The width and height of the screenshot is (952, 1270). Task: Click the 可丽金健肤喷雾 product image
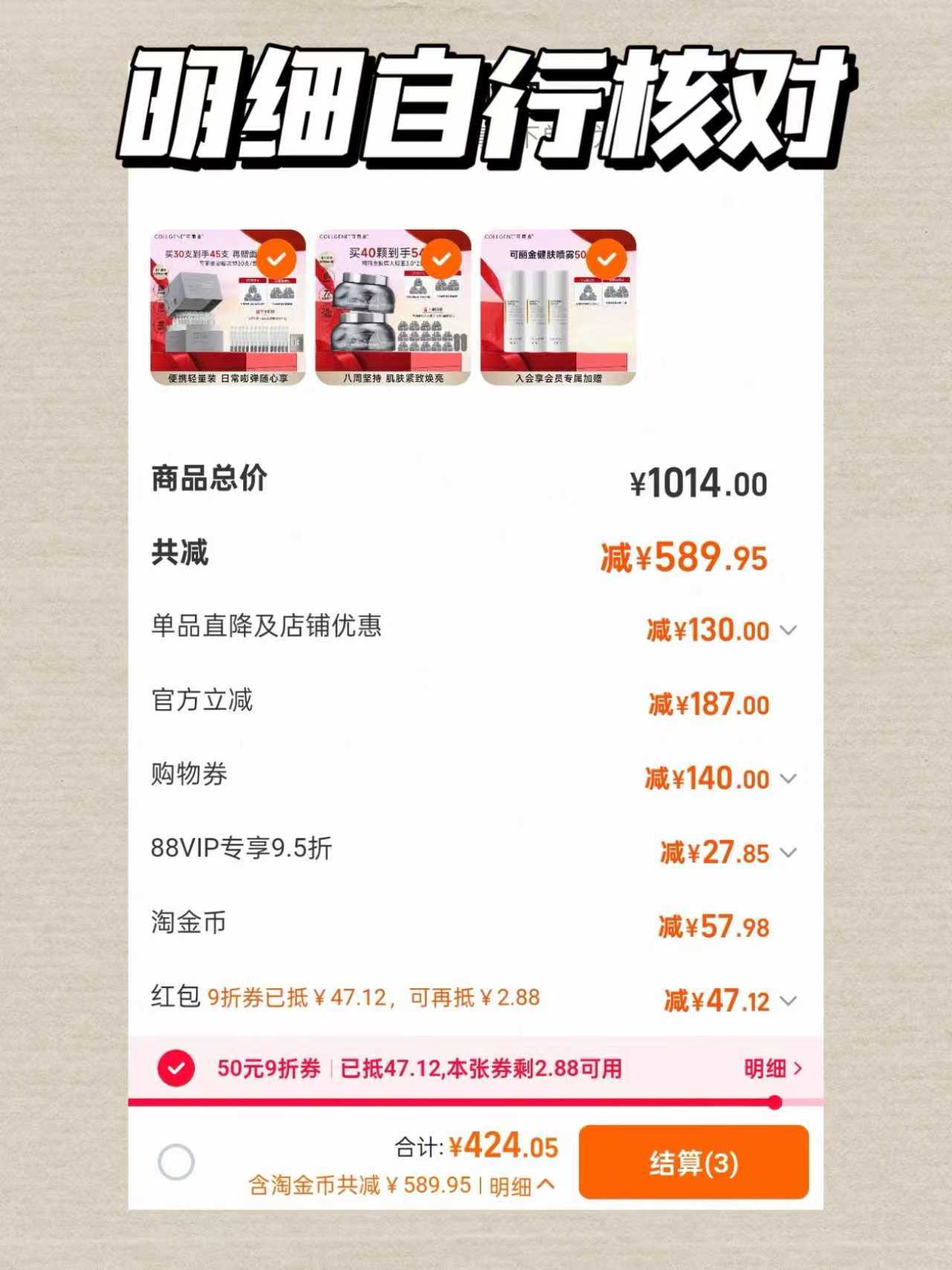(558, 309)
